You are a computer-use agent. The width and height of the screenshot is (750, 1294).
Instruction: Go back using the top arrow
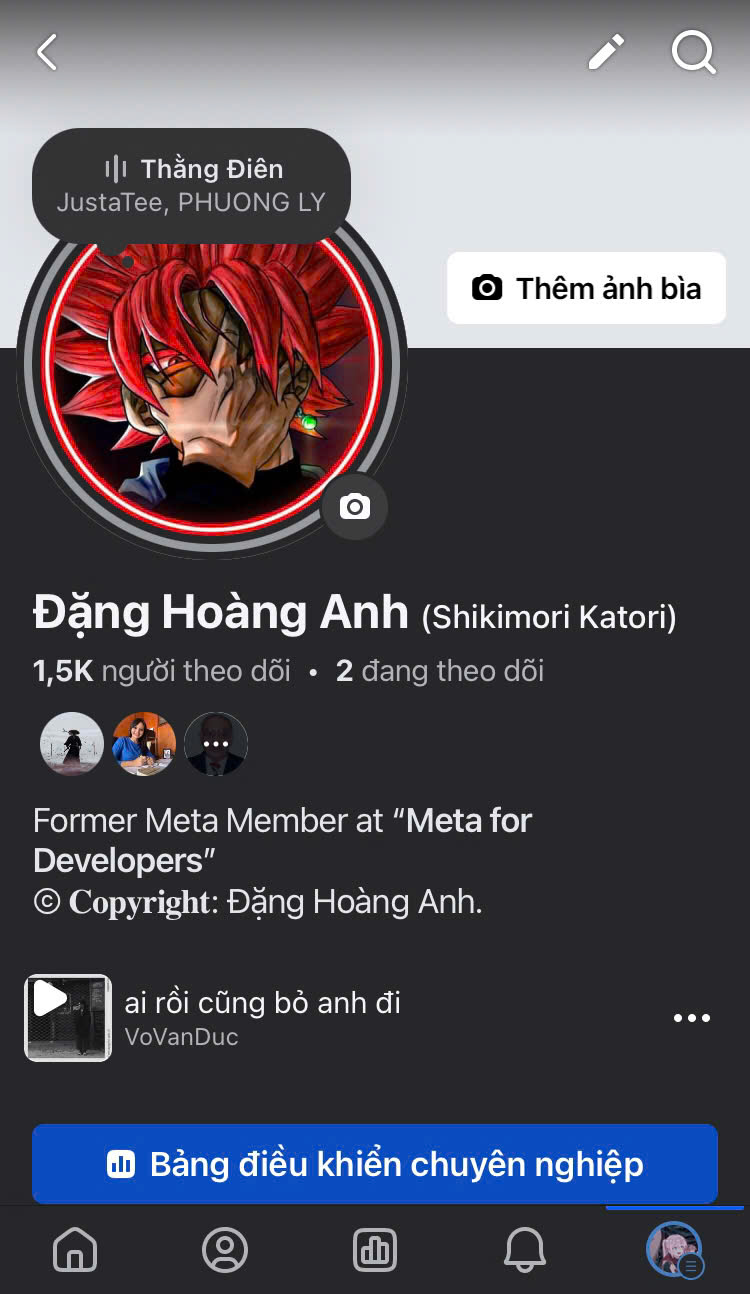coord(47,52)
